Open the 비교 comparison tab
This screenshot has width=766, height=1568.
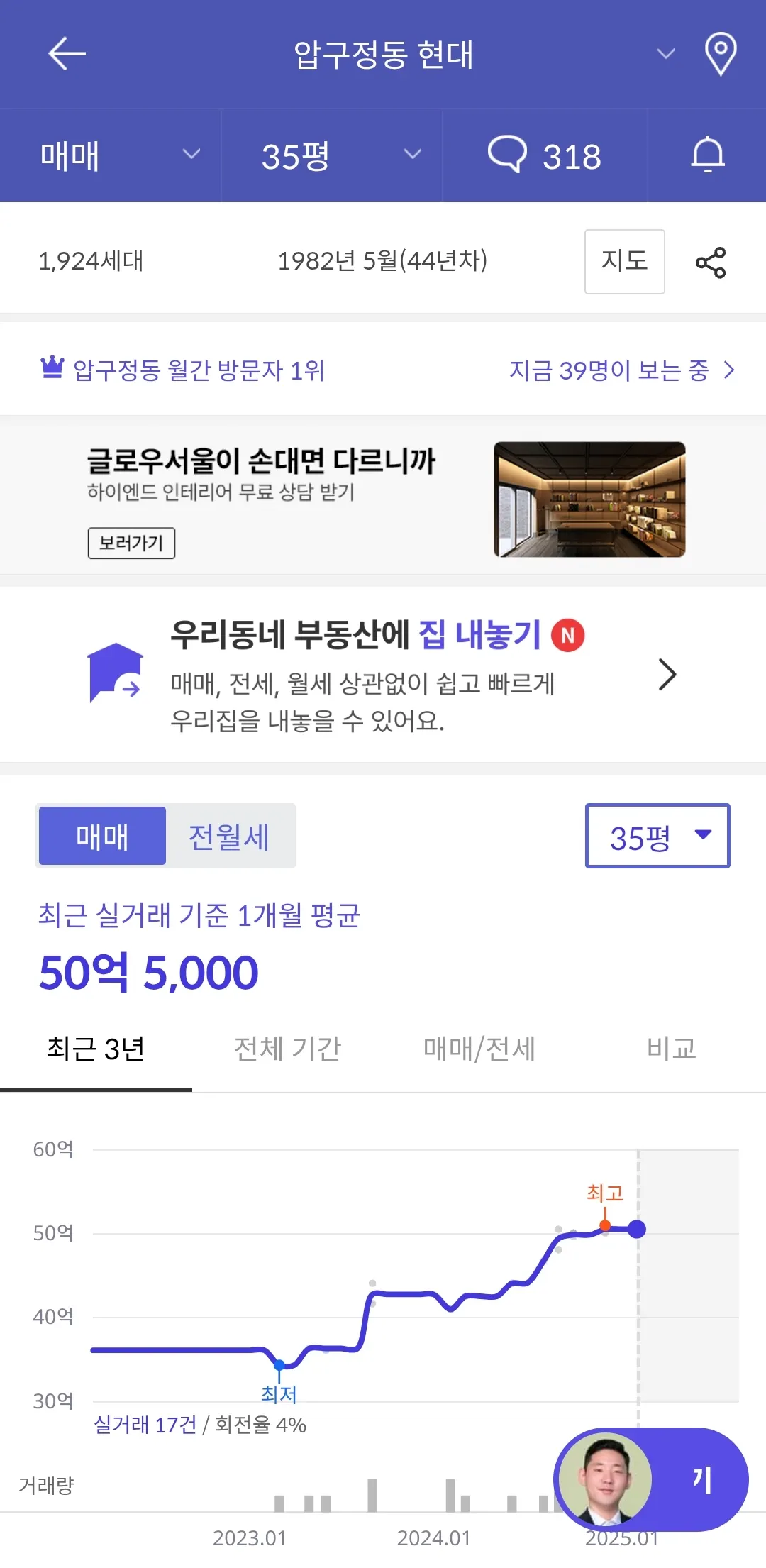[x=671, y=1049]
